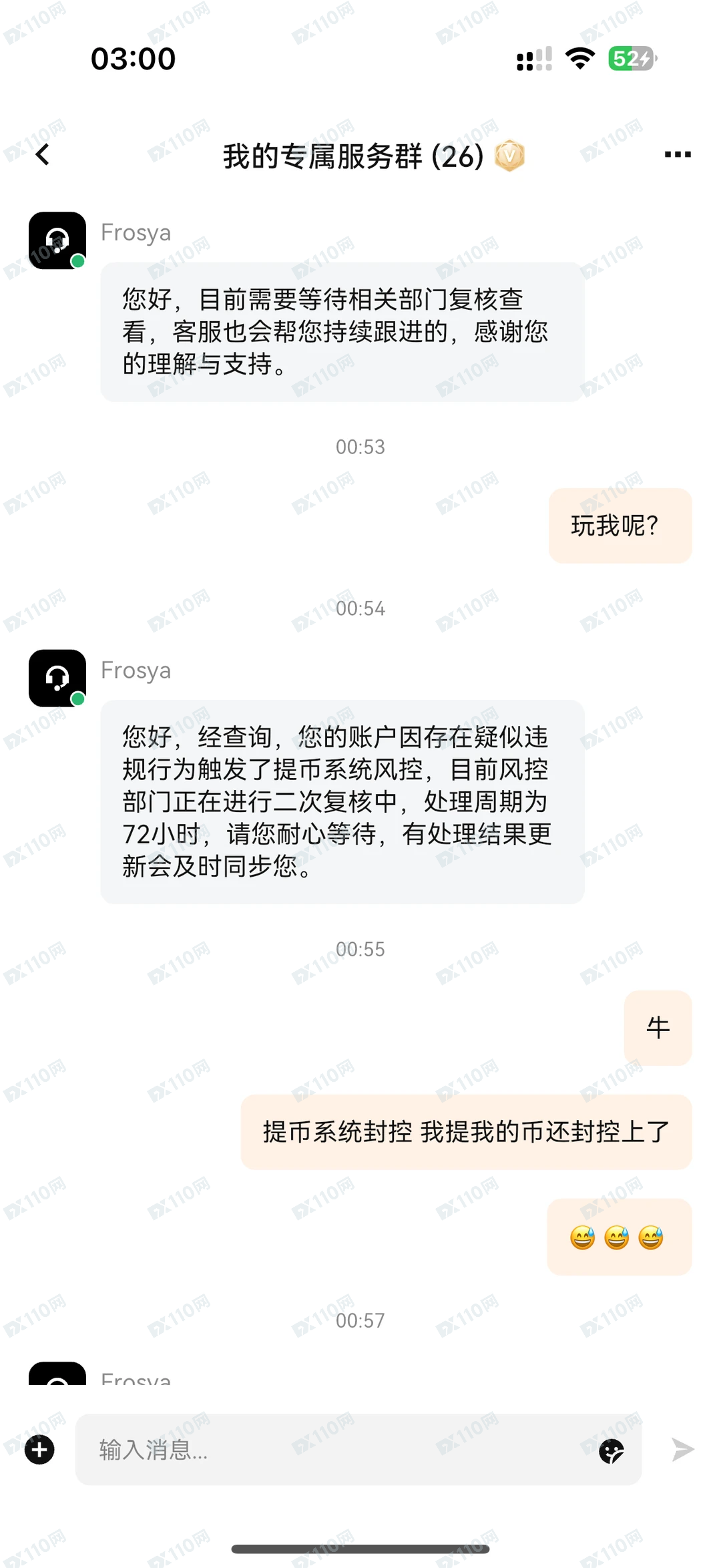Open the three-dot overflow menu

677,155
